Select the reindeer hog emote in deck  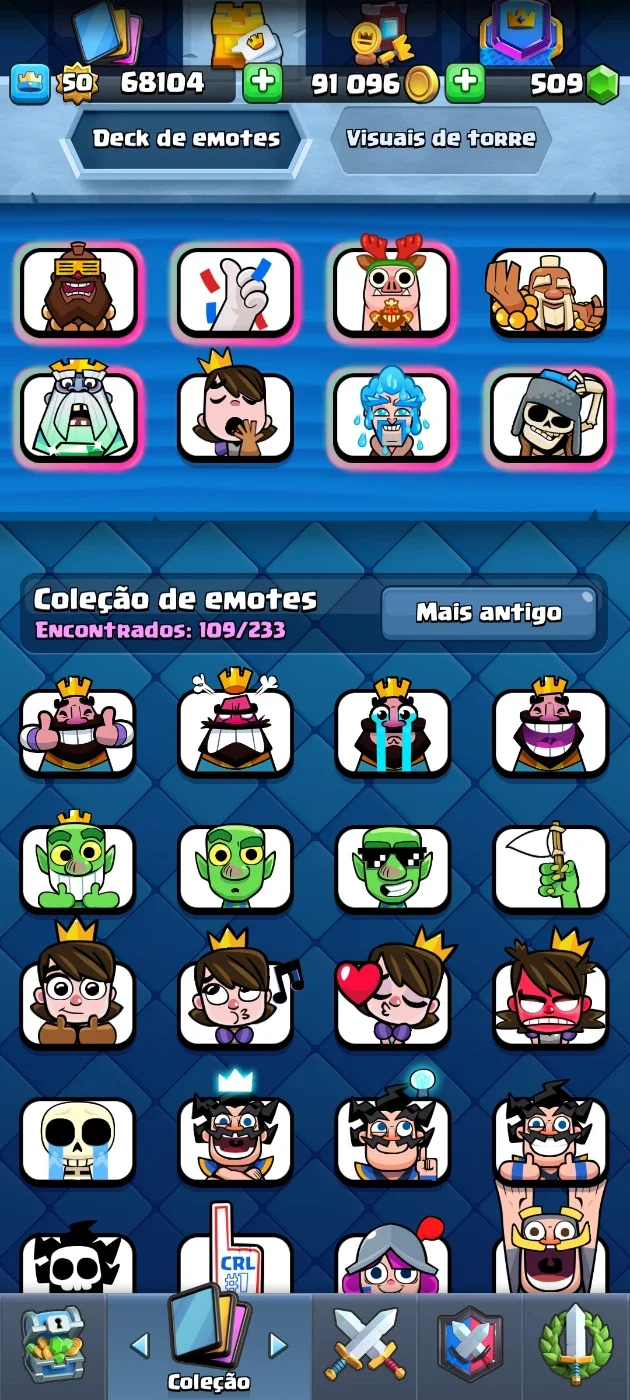pyautogui.click(x=391, y=291)
